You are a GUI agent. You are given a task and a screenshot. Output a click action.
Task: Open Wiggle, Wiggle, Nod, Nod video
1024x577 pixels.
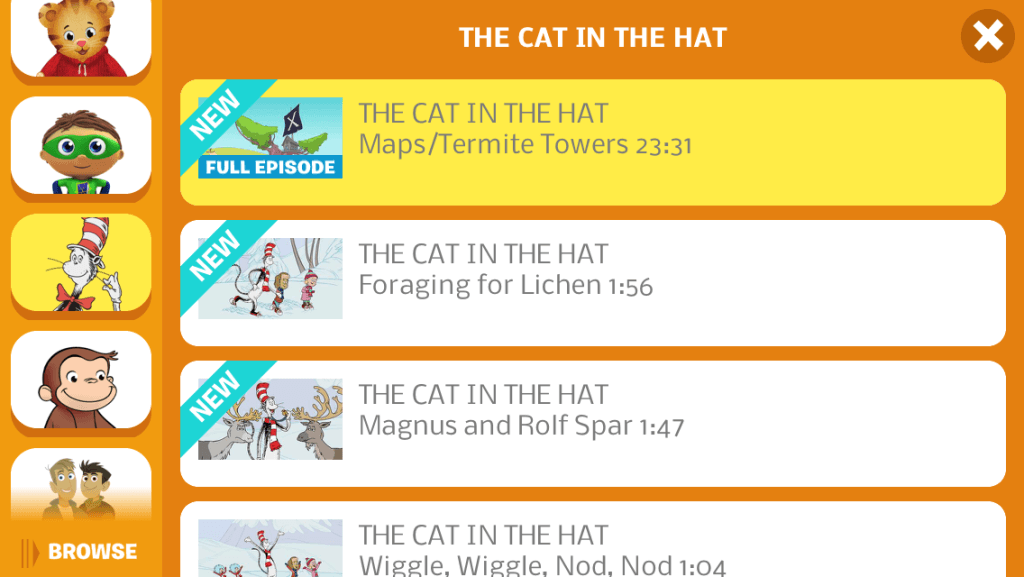click(592, 545)
